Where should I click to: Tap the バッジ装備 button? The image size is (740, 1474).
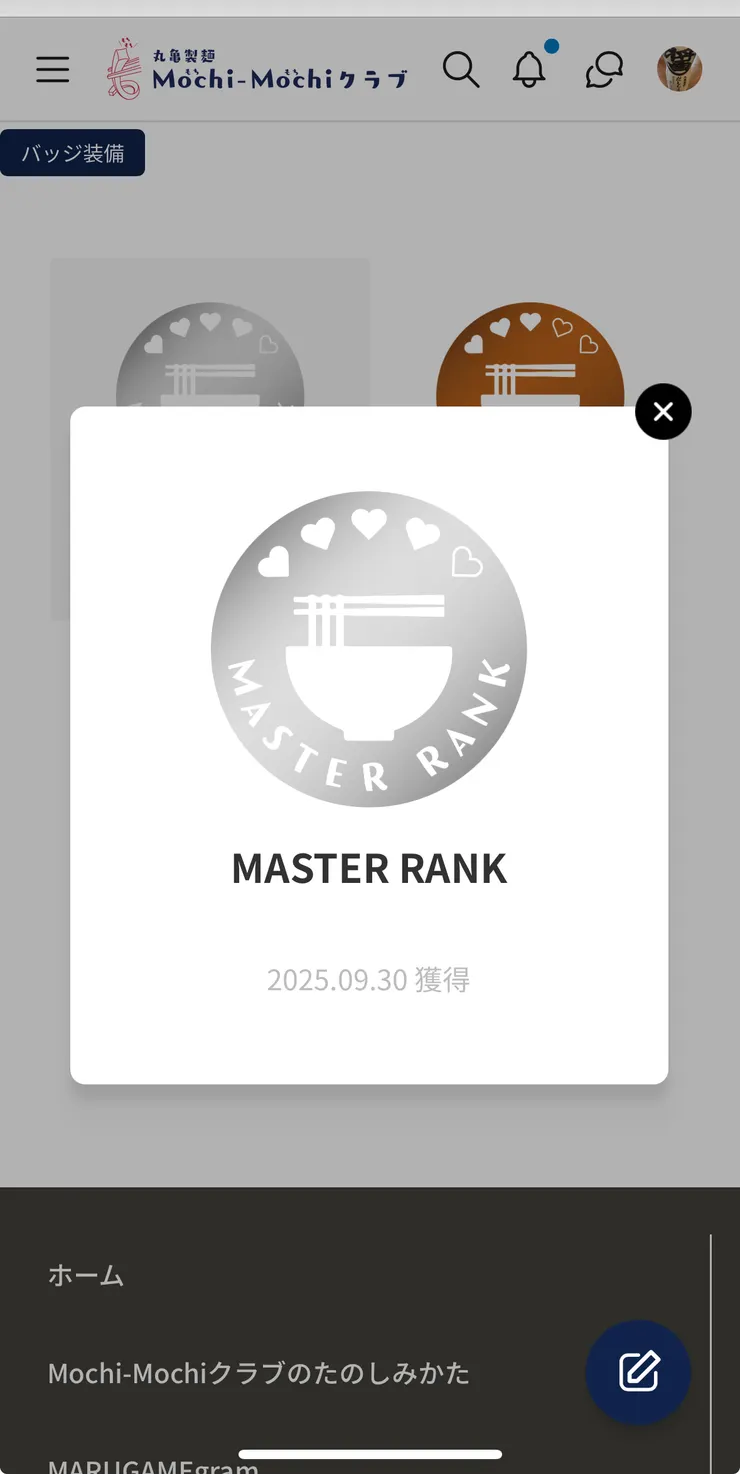(72, 152)
